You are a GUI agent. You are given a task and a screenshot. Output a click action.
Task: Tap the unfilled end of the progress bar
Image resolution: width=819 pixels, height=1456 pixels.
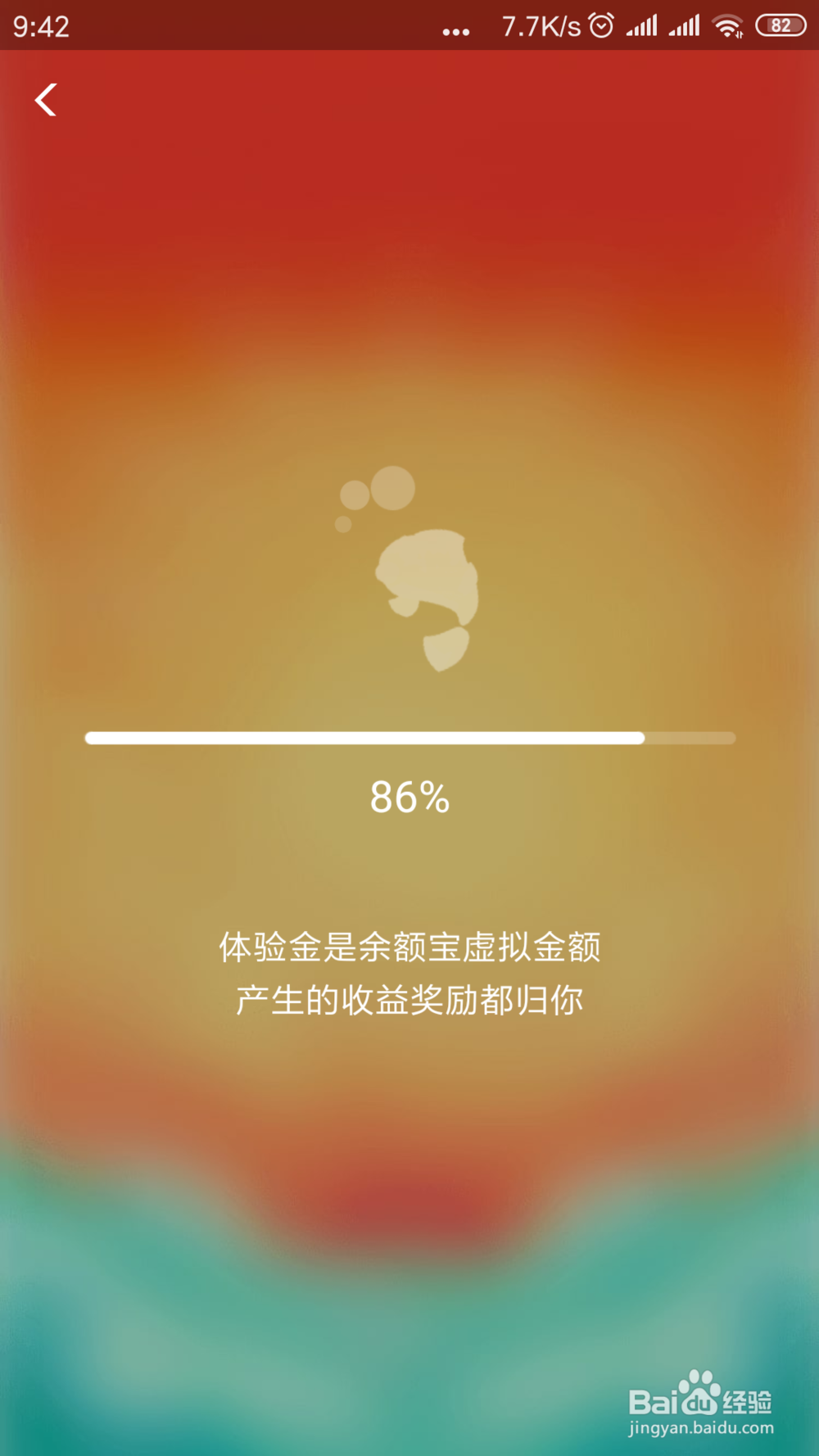click(x=688, y=738)
